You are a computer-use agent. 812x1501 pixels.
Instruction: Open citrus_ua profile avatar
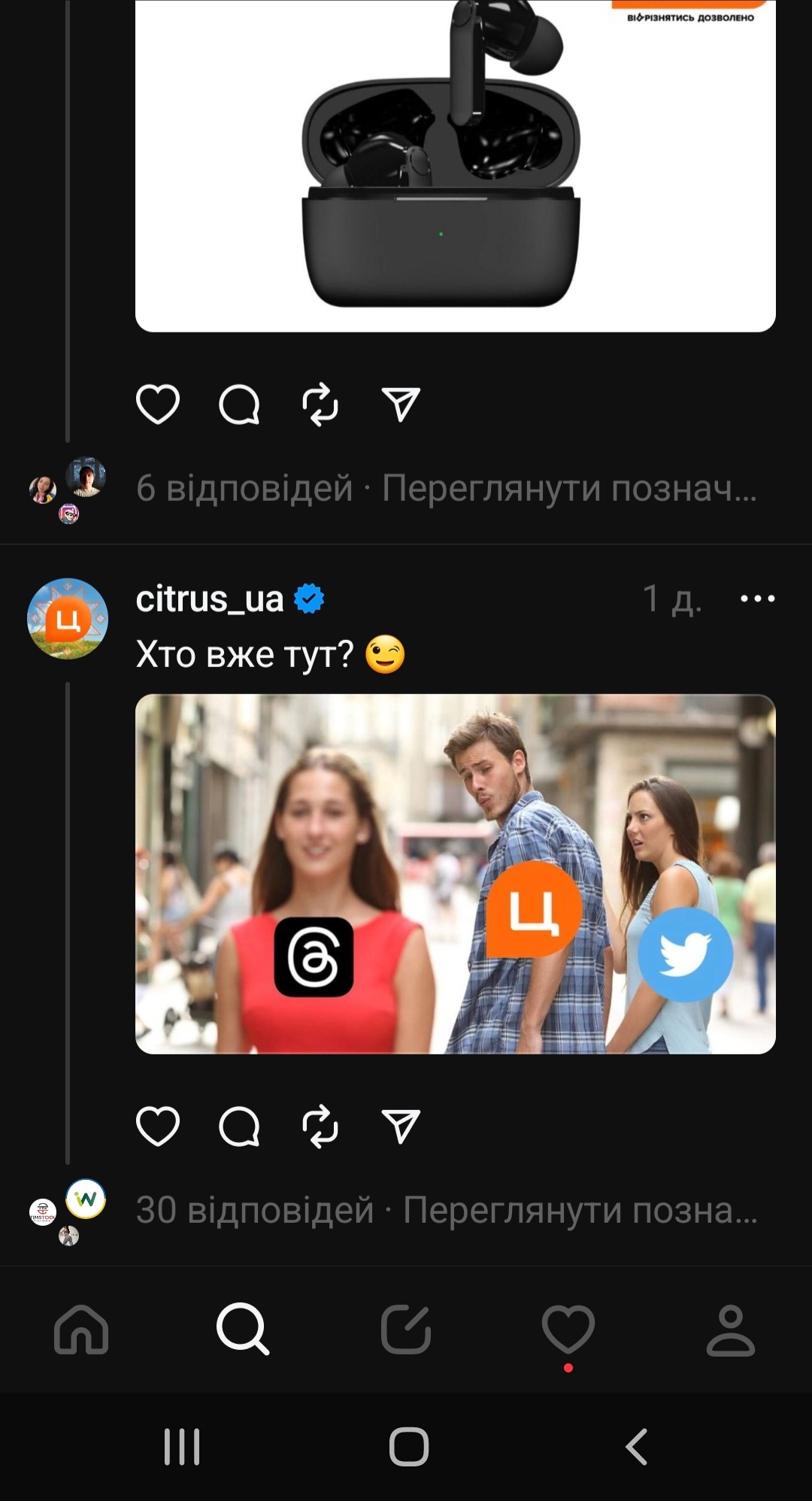click(x=68, y=619)
